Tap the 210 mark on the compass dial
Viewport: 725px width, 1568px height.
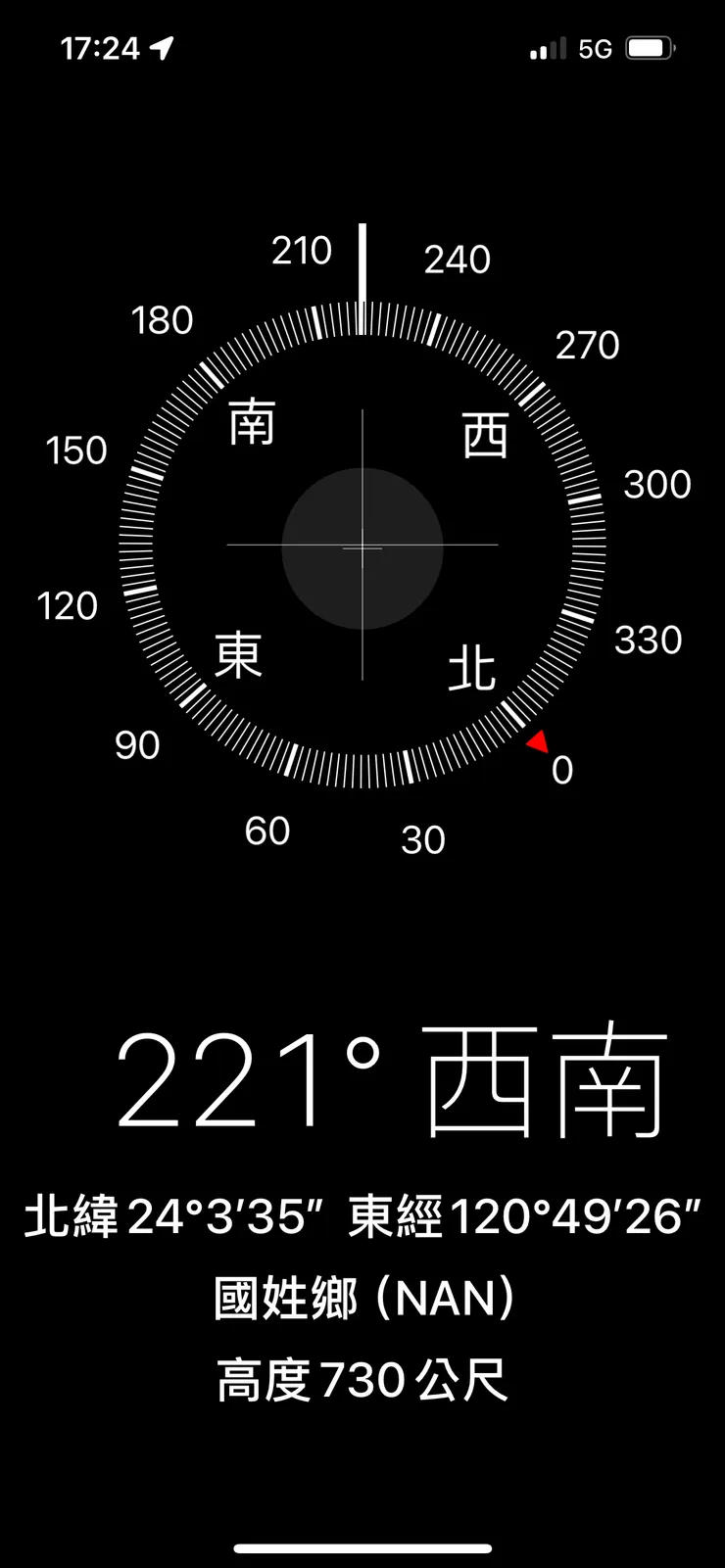[303, 252]
